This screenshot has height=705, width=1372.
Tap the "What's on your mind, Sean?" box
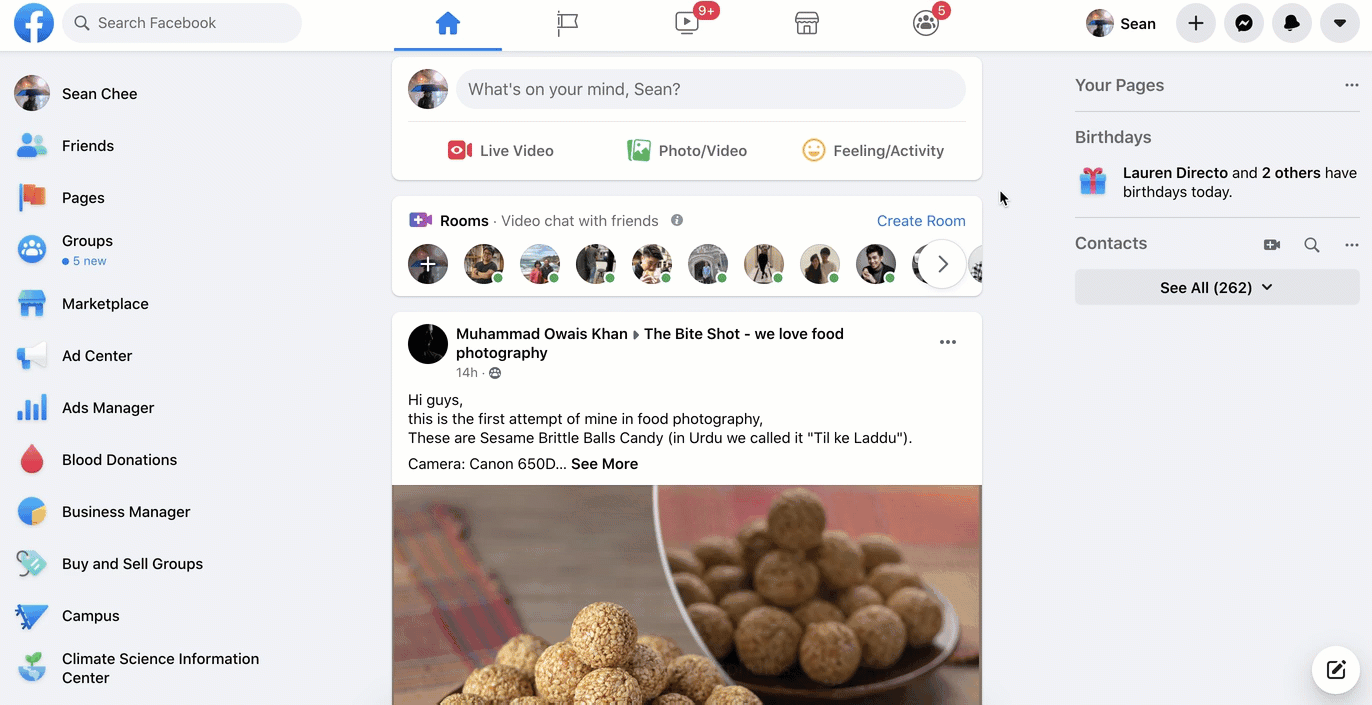tap(710, 89)
